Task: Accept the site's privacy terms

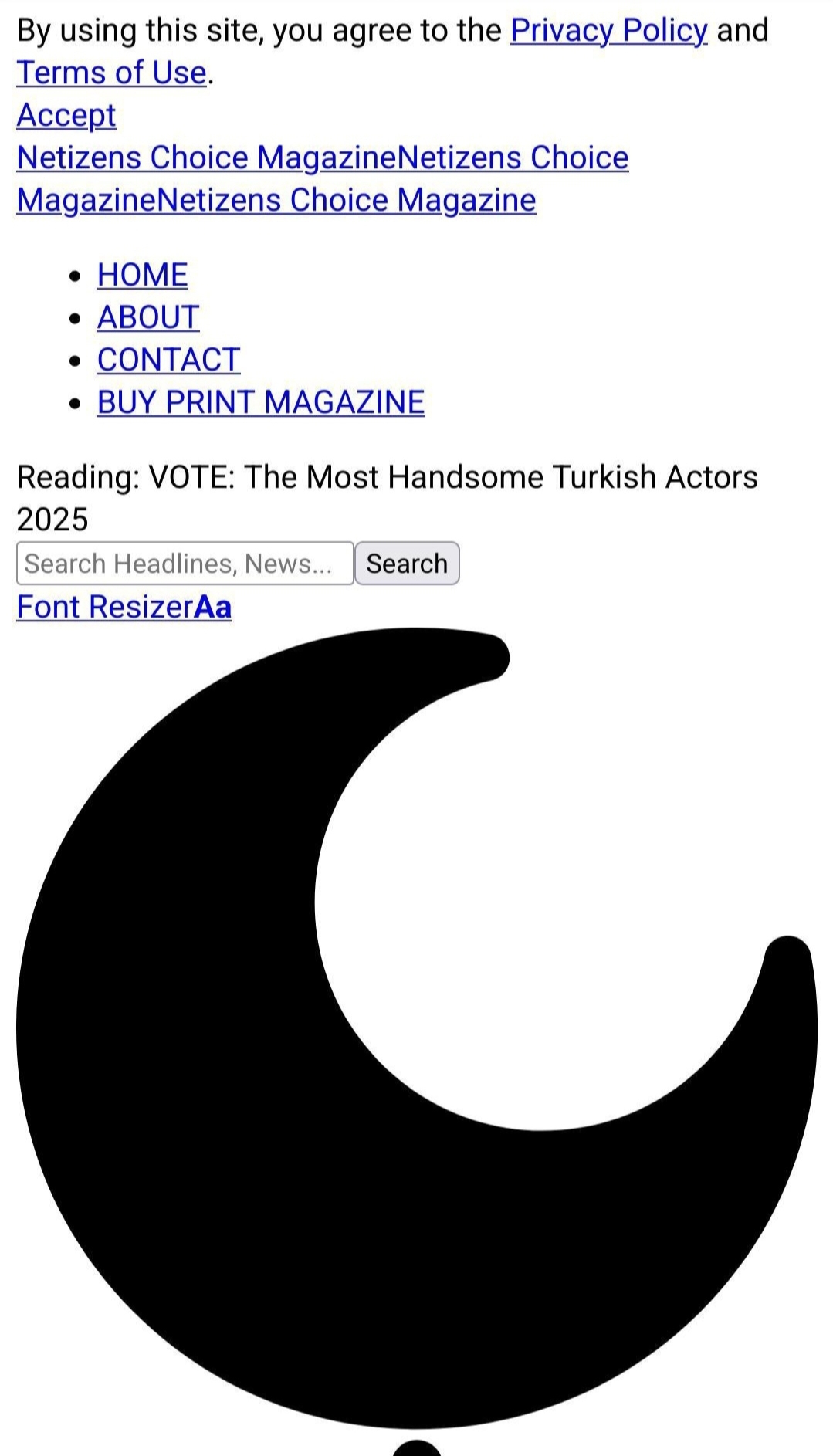Action: 66,115
